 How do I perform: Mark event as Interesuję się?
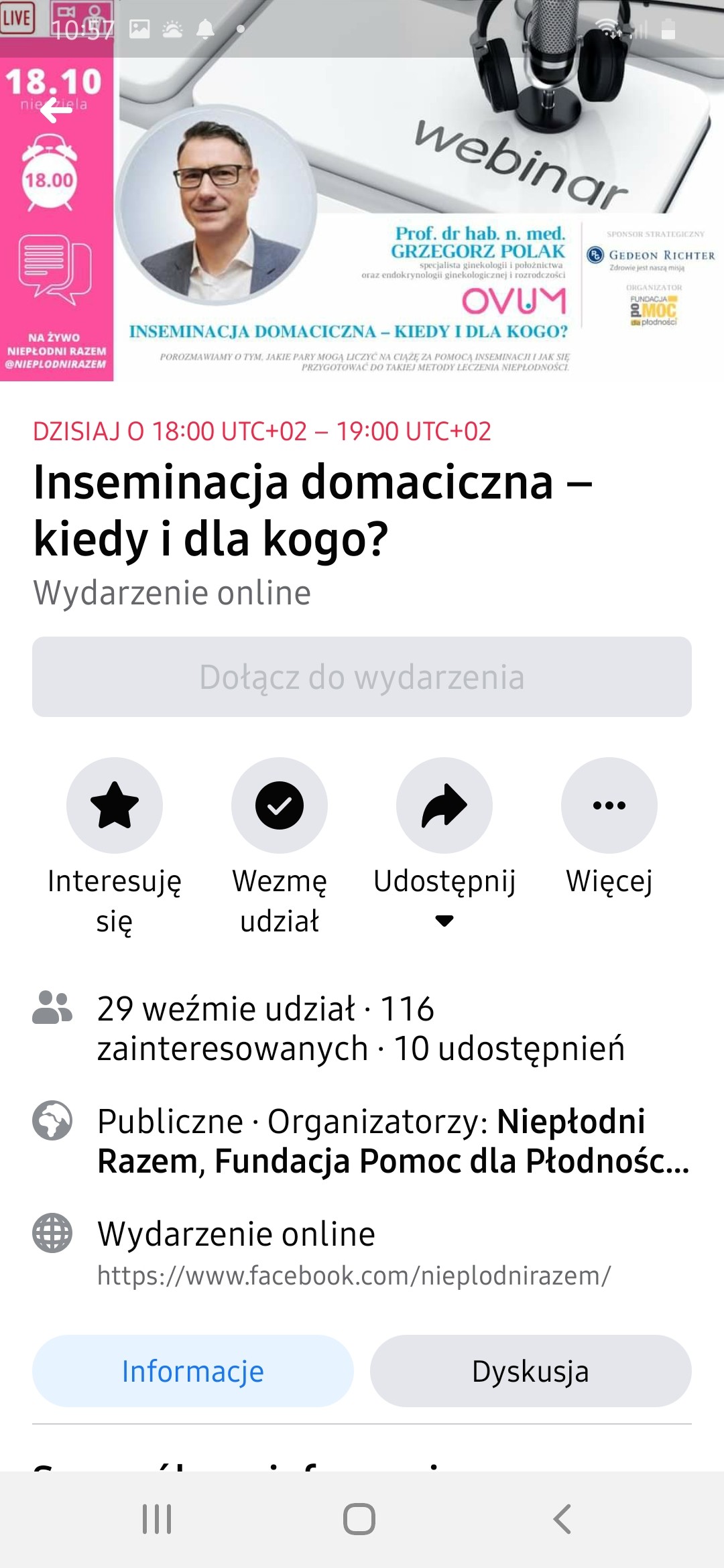pos(115,805)
